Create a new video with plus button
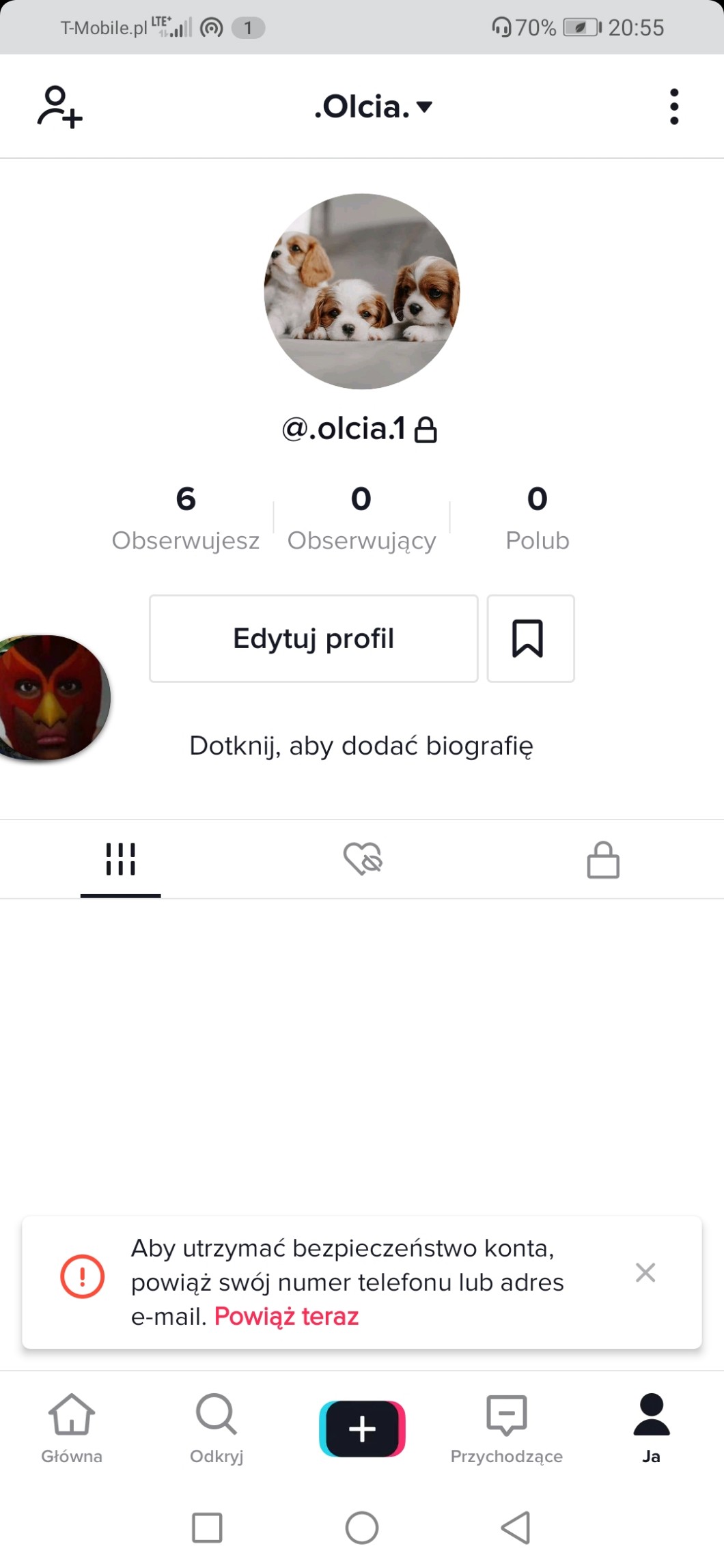724x1568 pixels. click(x=362, y=1429)
